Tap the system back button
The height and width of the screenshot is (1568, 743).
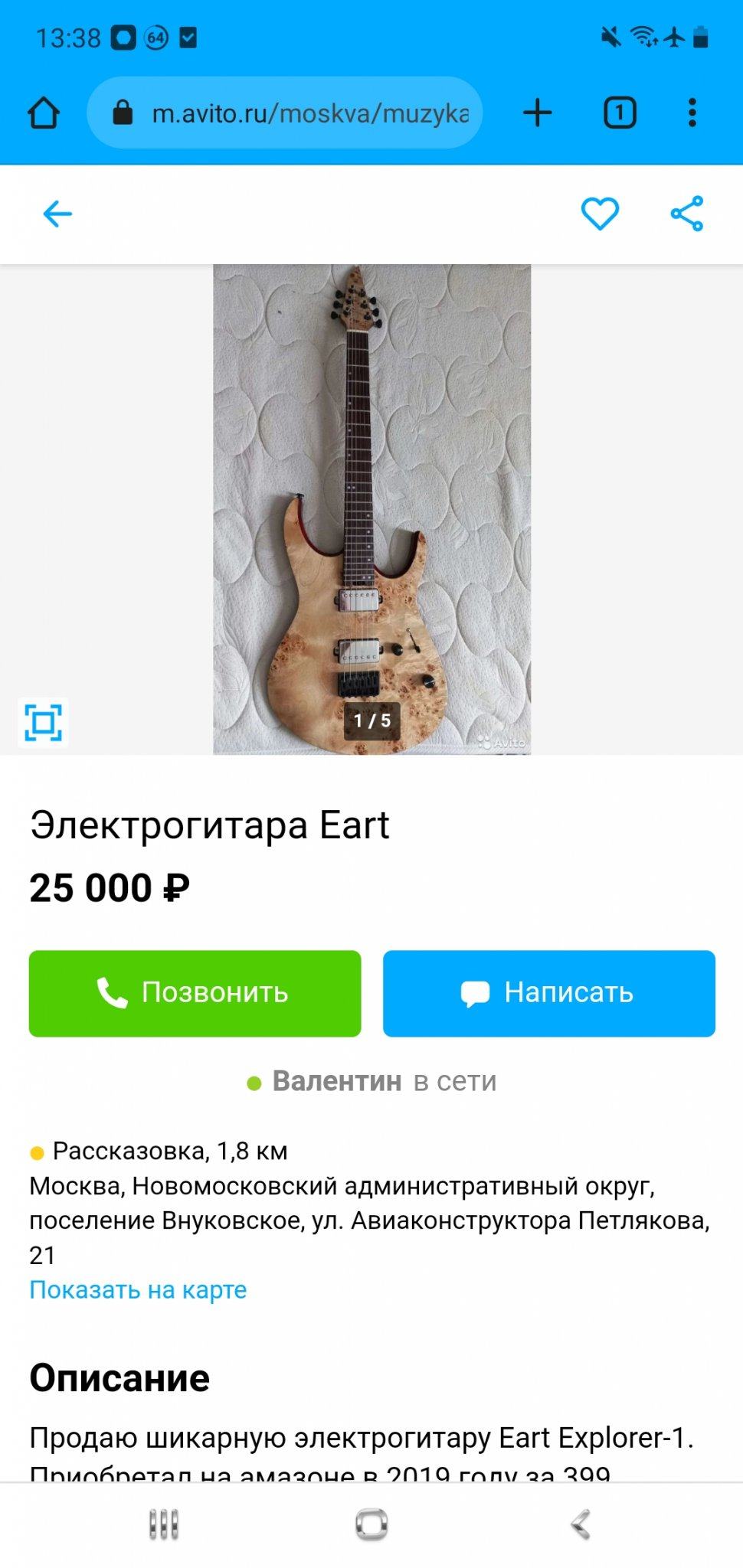pos(581,1524)
